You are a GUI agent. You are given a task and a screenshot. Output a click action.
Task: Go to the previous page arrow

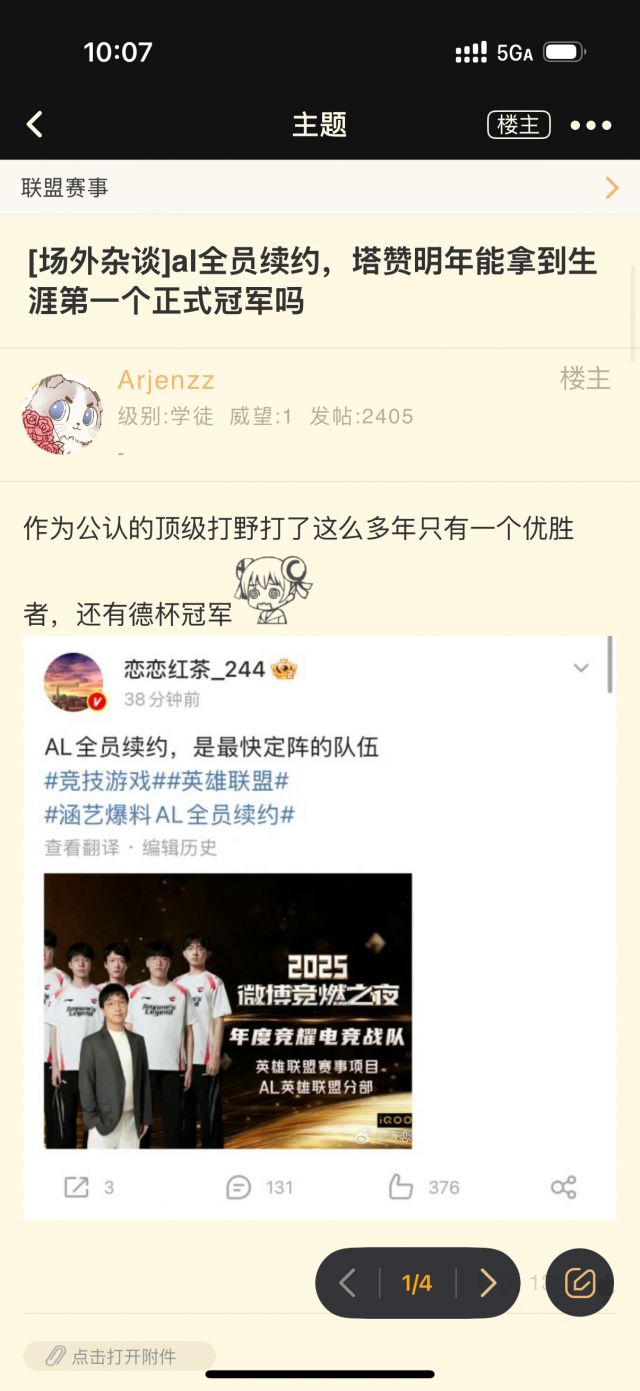coord(347,1283)
